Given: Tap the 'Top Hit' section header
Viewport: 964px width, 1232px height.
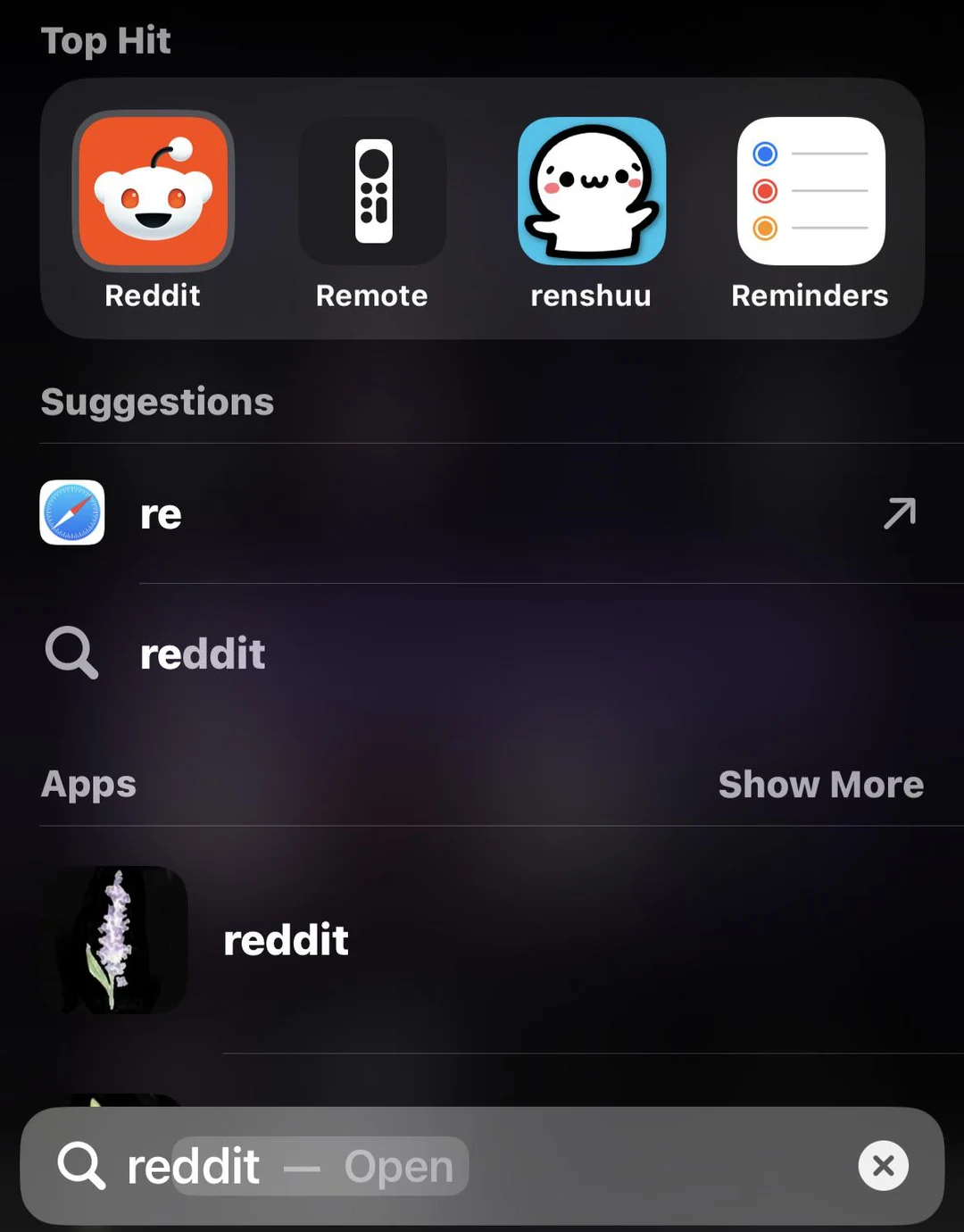Looking at the screenshot, I should [x=105, y=40].
